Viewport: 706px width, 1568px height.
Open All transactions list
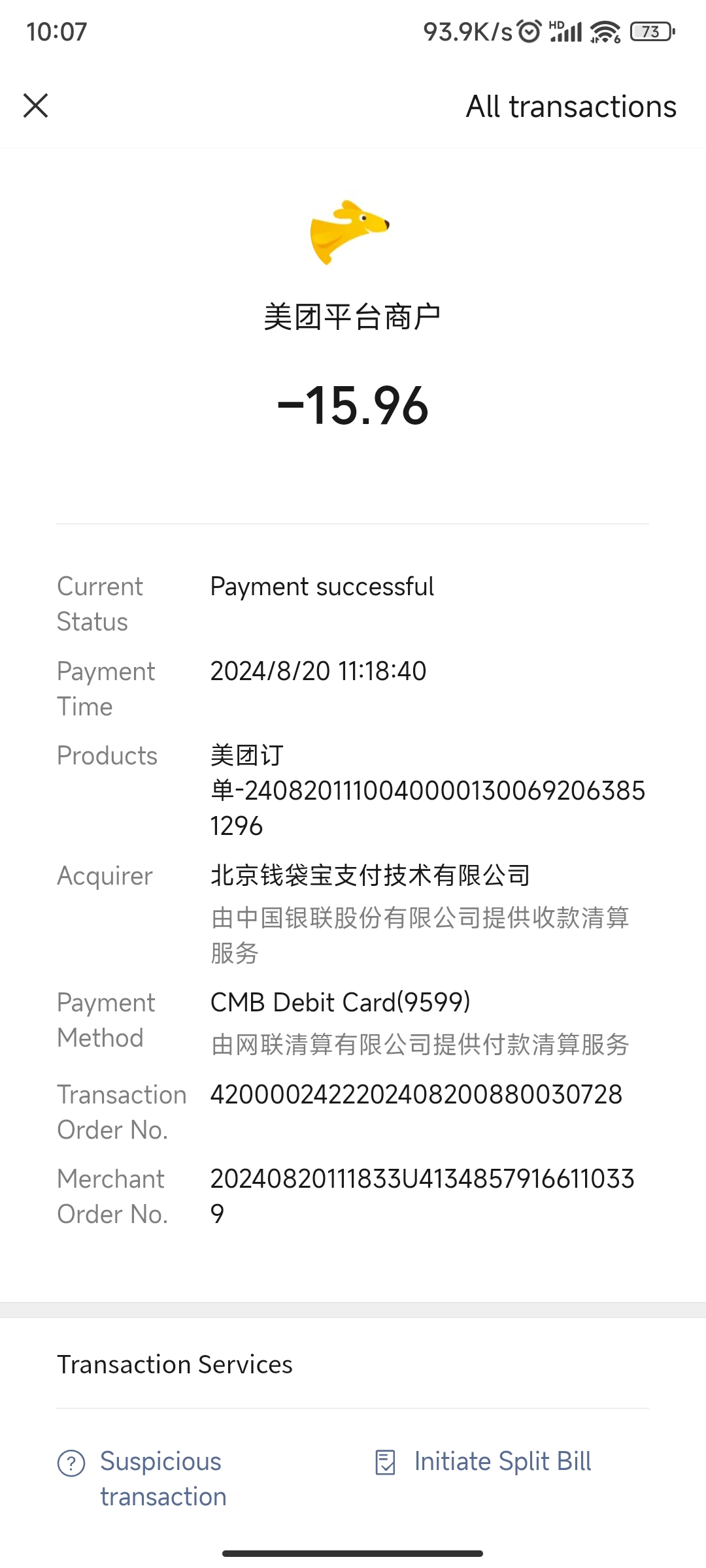(571, 106)
